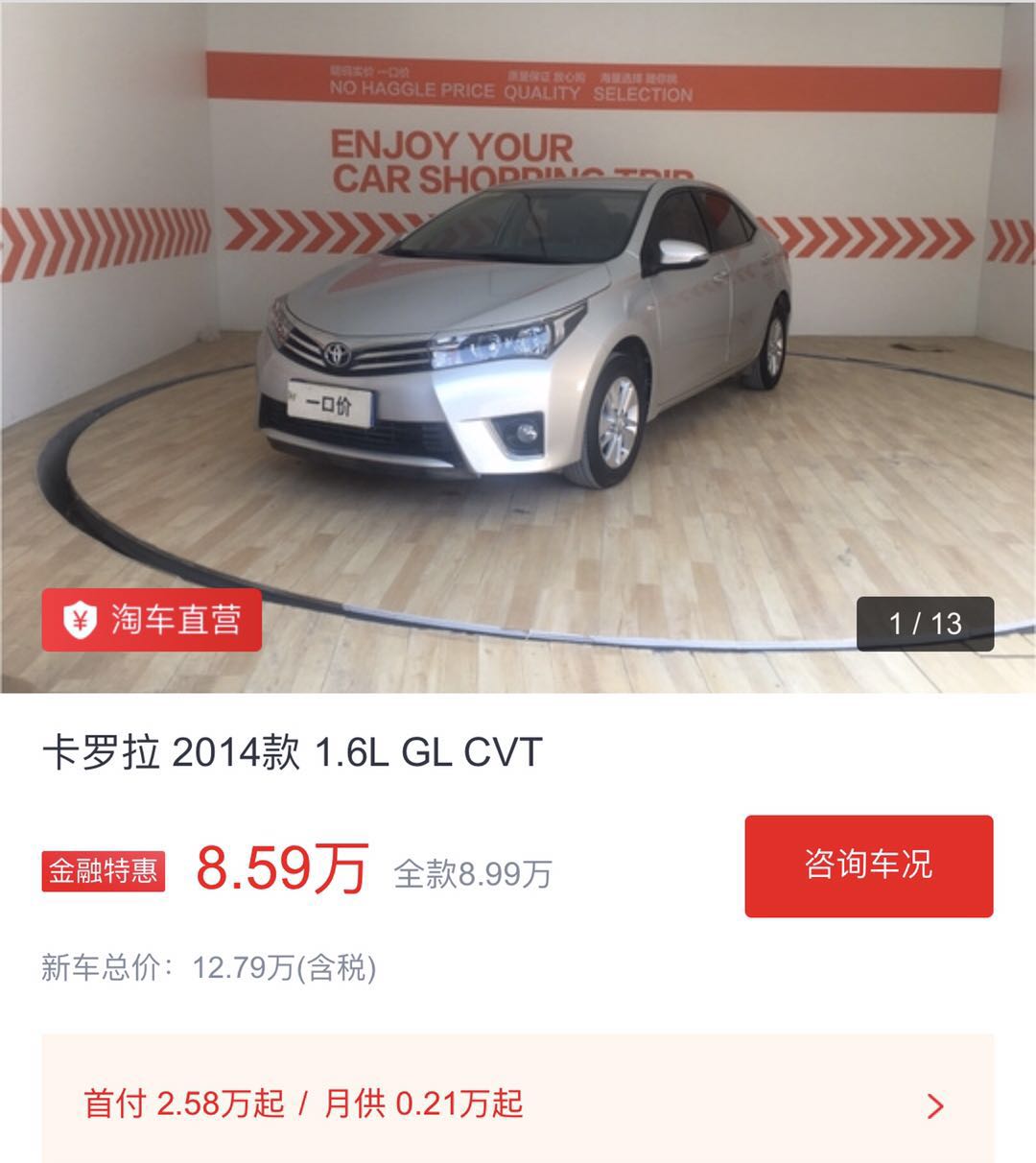Tap the 咨询车况 button
This screenshot has height=1163, width=1036.
pos(868,866)
